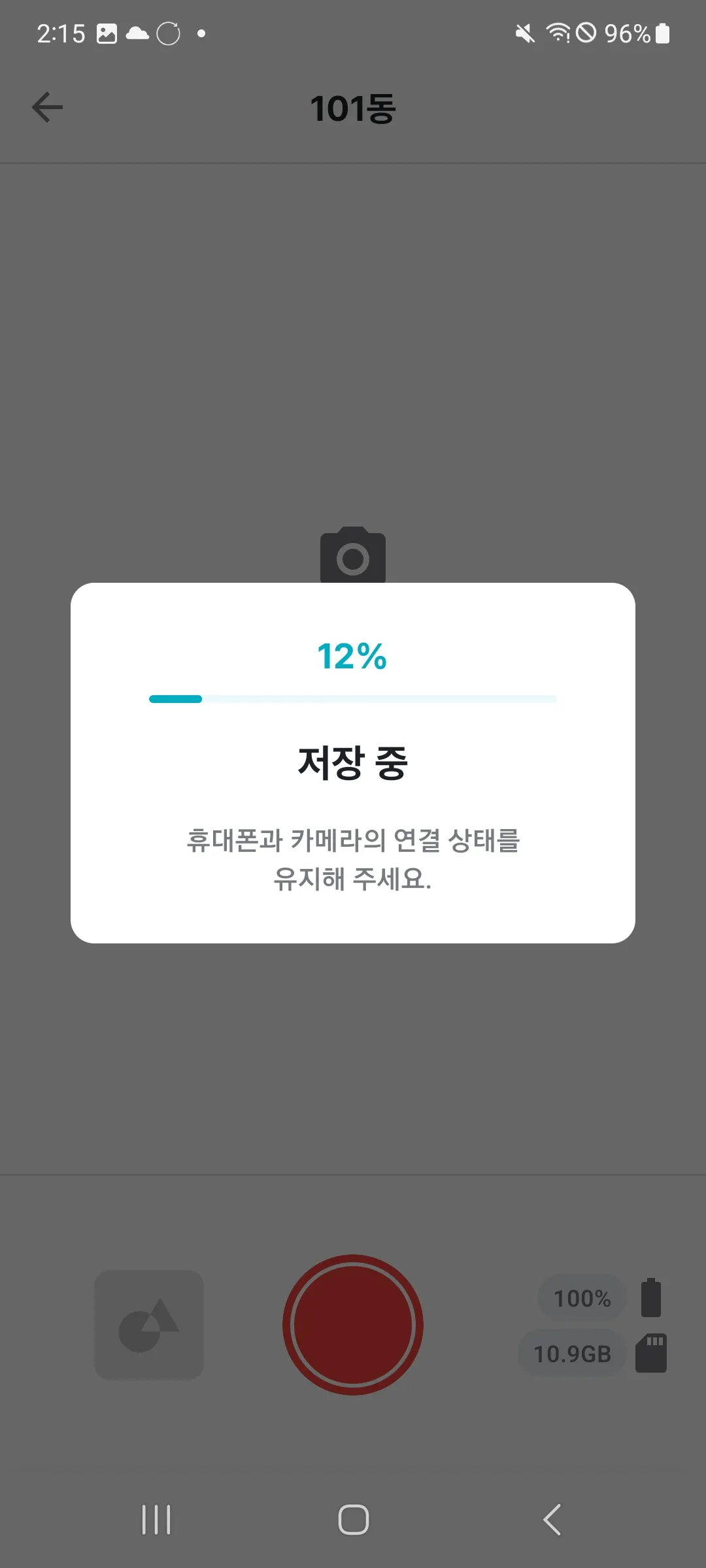Open recent apps from the navigation bar
The height and width of the screenshot is (1568, 706).
[156, 1519]
